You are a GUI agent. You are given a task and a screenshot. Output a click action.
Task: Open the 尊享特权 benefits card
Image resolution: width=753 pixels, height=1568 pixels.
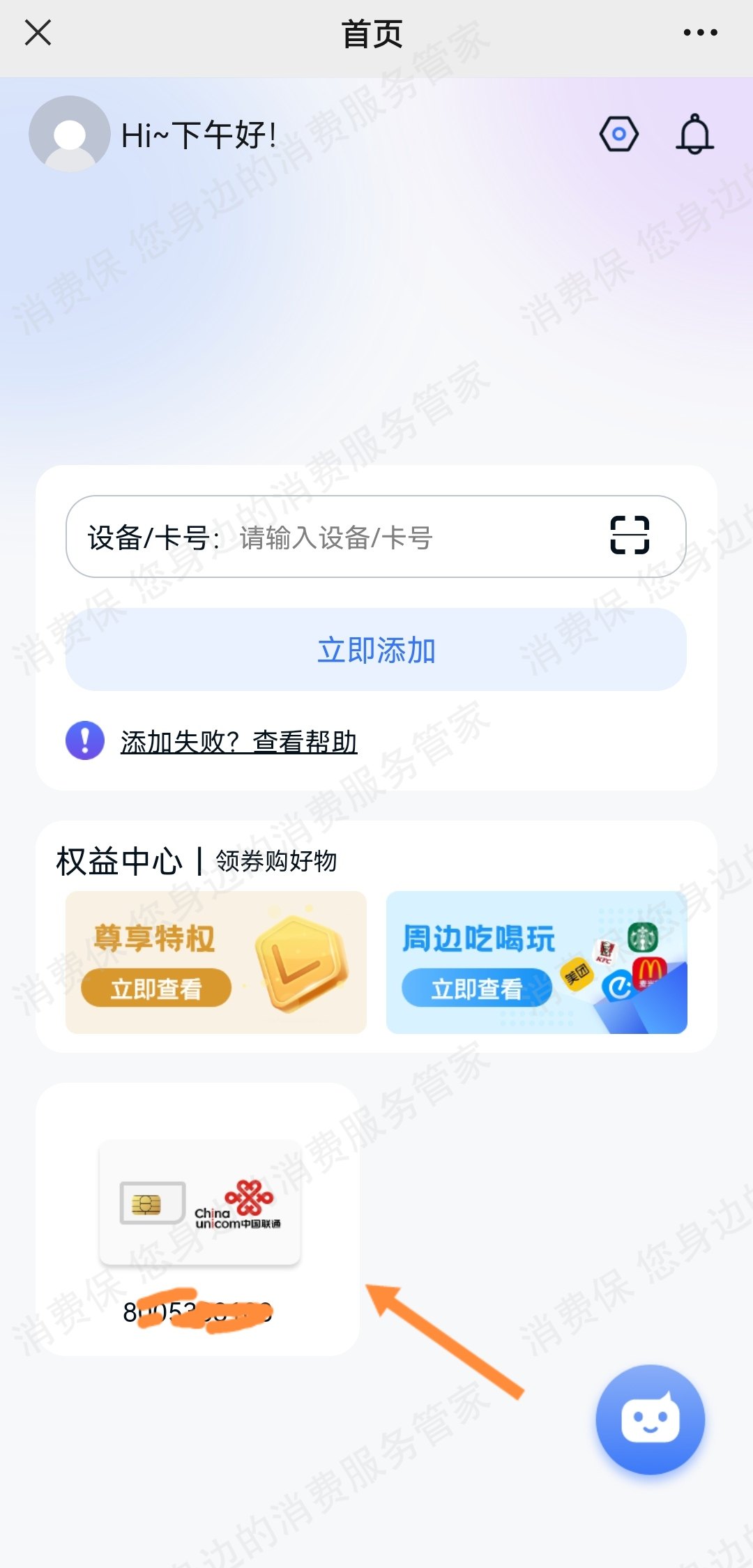215,962
